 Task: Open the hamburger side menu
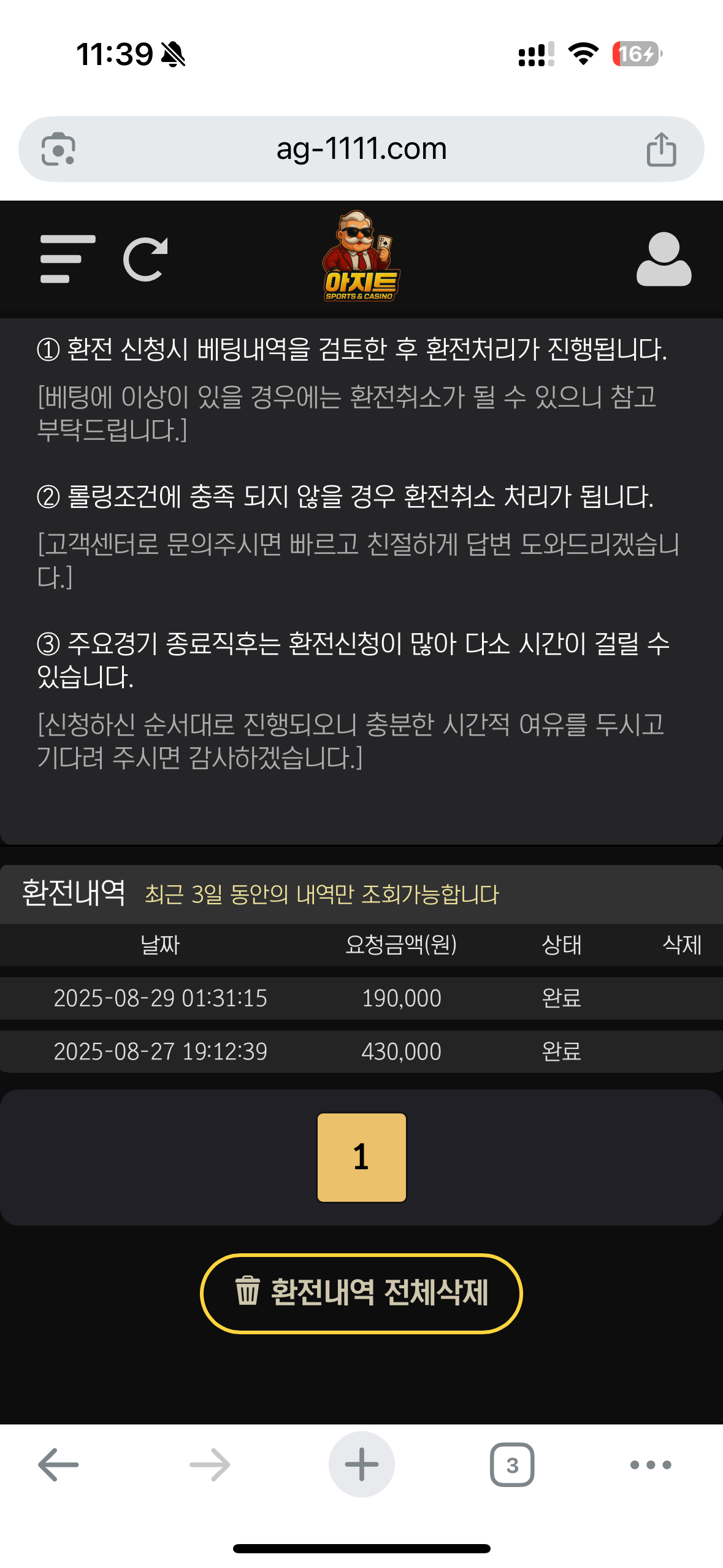[x=67, y=259]
